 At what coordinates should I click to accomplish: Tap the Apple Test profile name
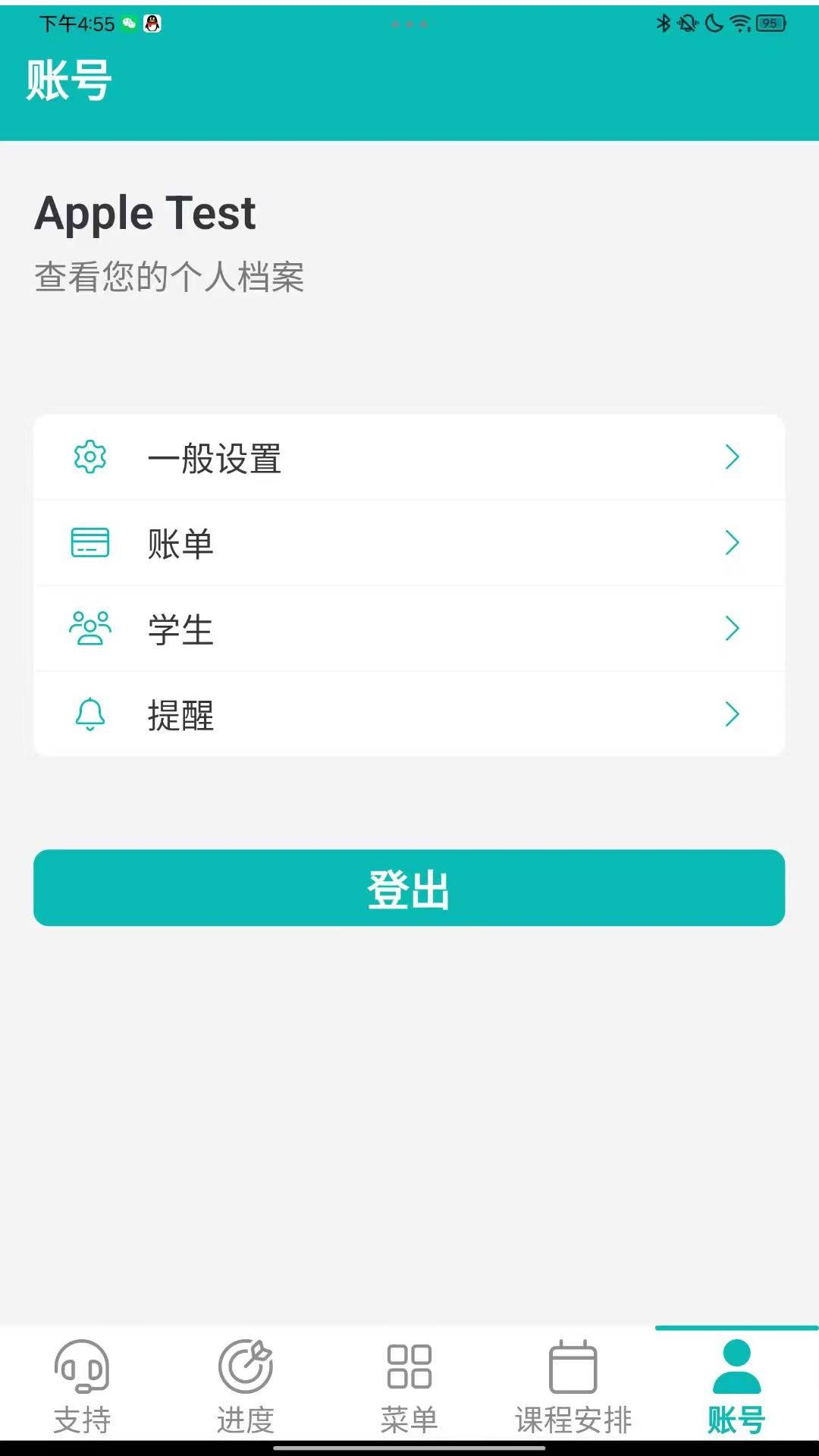[146, 213]
